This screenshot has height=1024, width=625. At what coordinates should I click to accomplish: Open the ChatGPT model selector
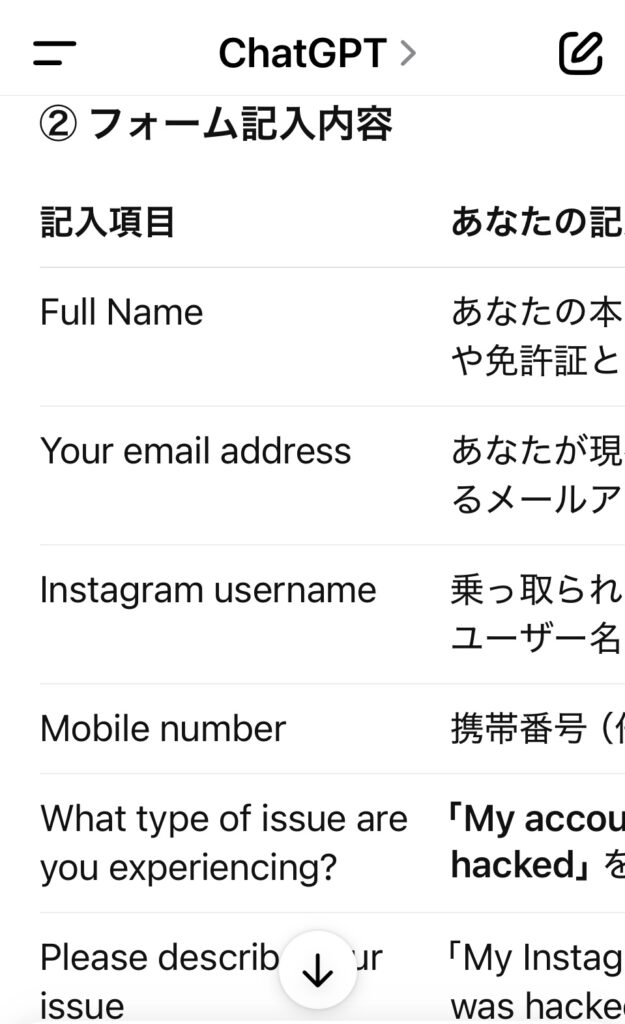(317, 53)
